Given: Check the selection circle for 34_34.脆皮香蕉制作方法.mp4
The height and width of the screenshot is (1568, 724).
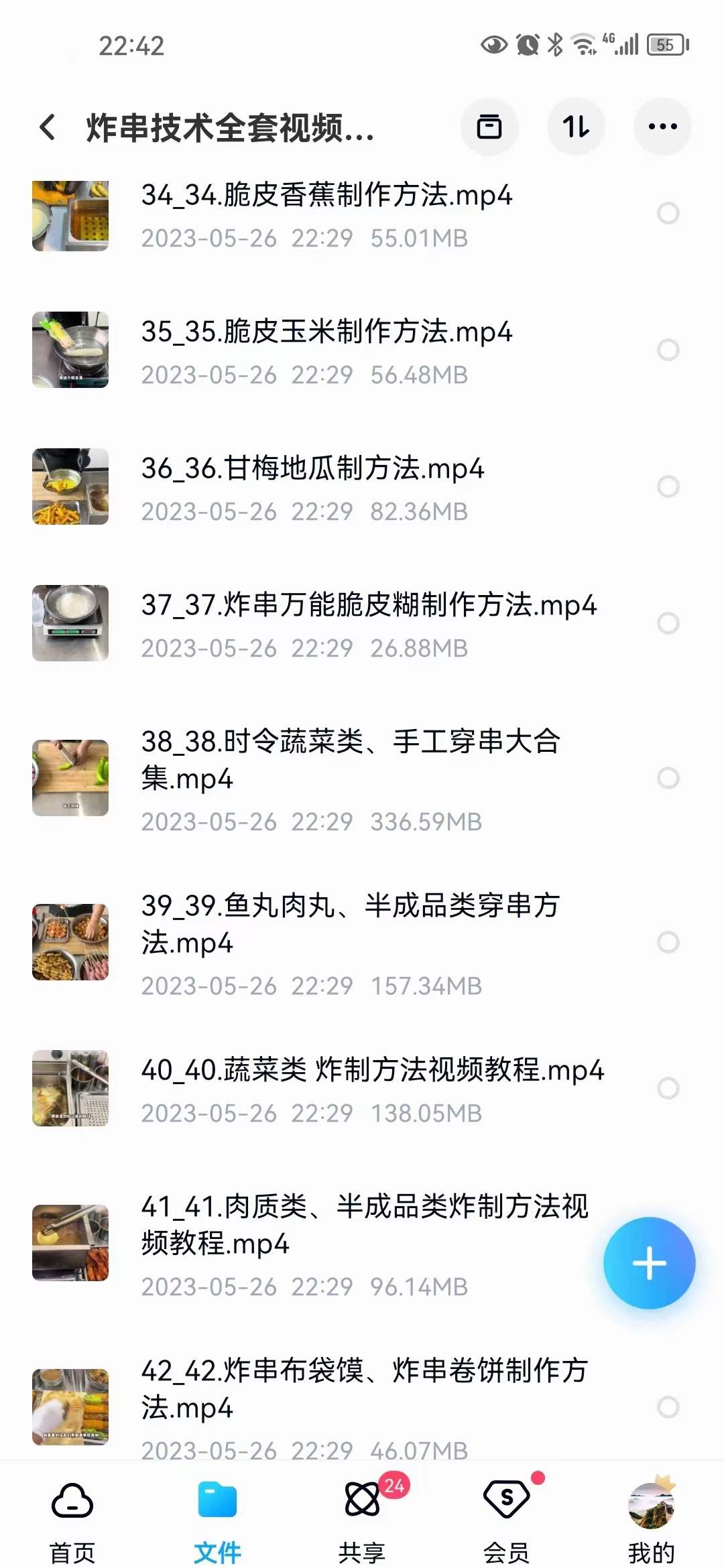Looking at the screenshot, I should [x=667, y=212].
